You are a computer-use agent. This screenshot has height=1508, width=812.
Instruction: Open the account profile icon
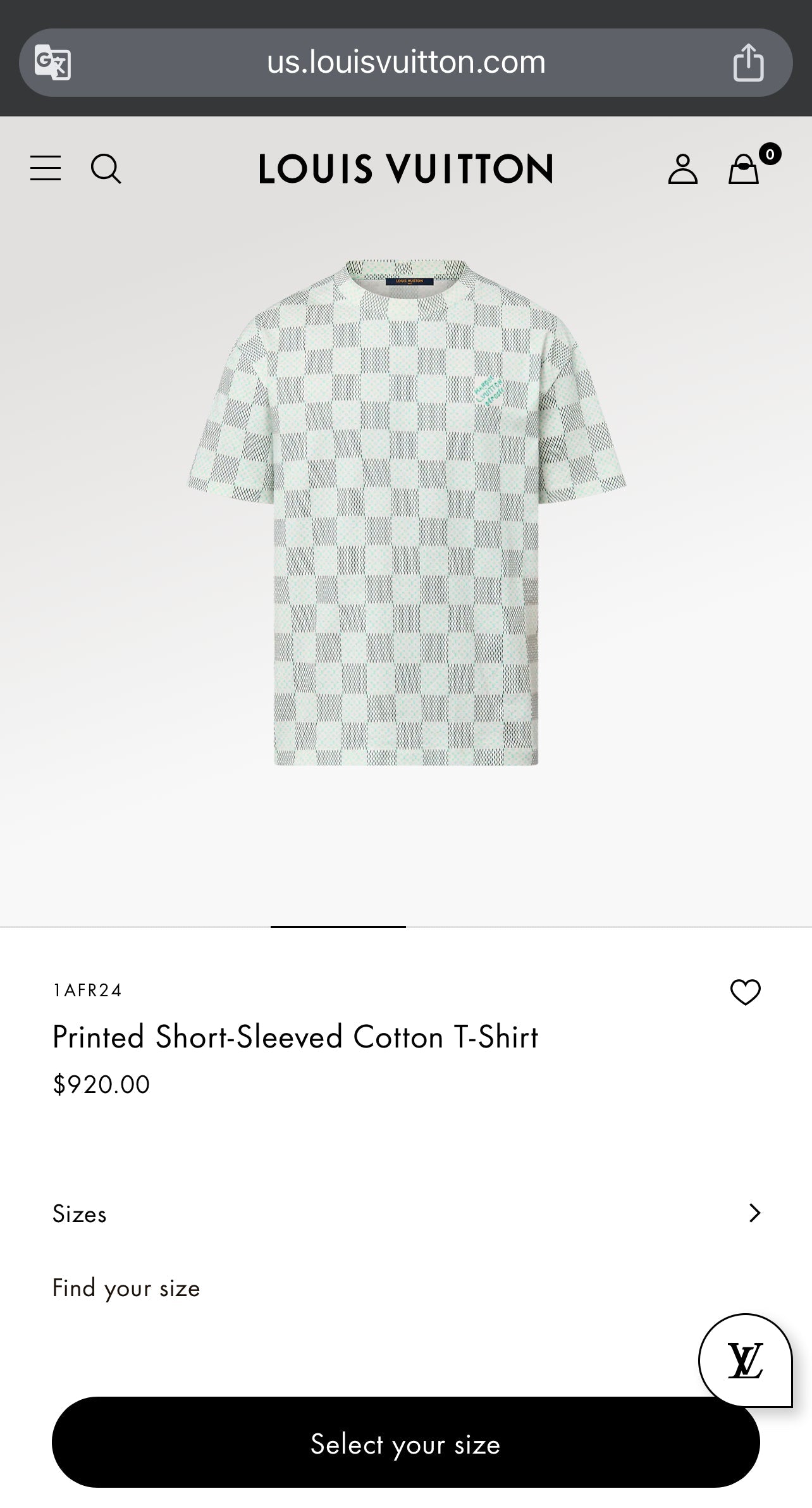[x=682, y=169]
